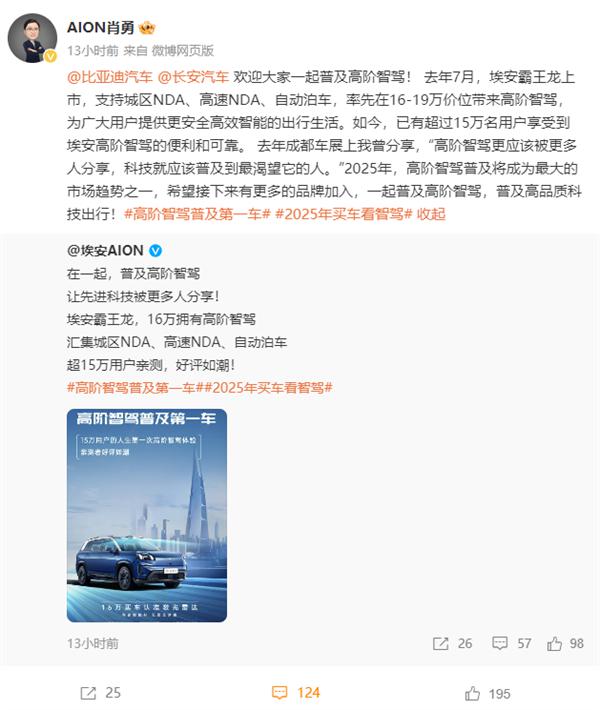Like the quoted 埃安AION post
Image resolution: width=600 pixels, height=710 pixels.
pos(568,644)
